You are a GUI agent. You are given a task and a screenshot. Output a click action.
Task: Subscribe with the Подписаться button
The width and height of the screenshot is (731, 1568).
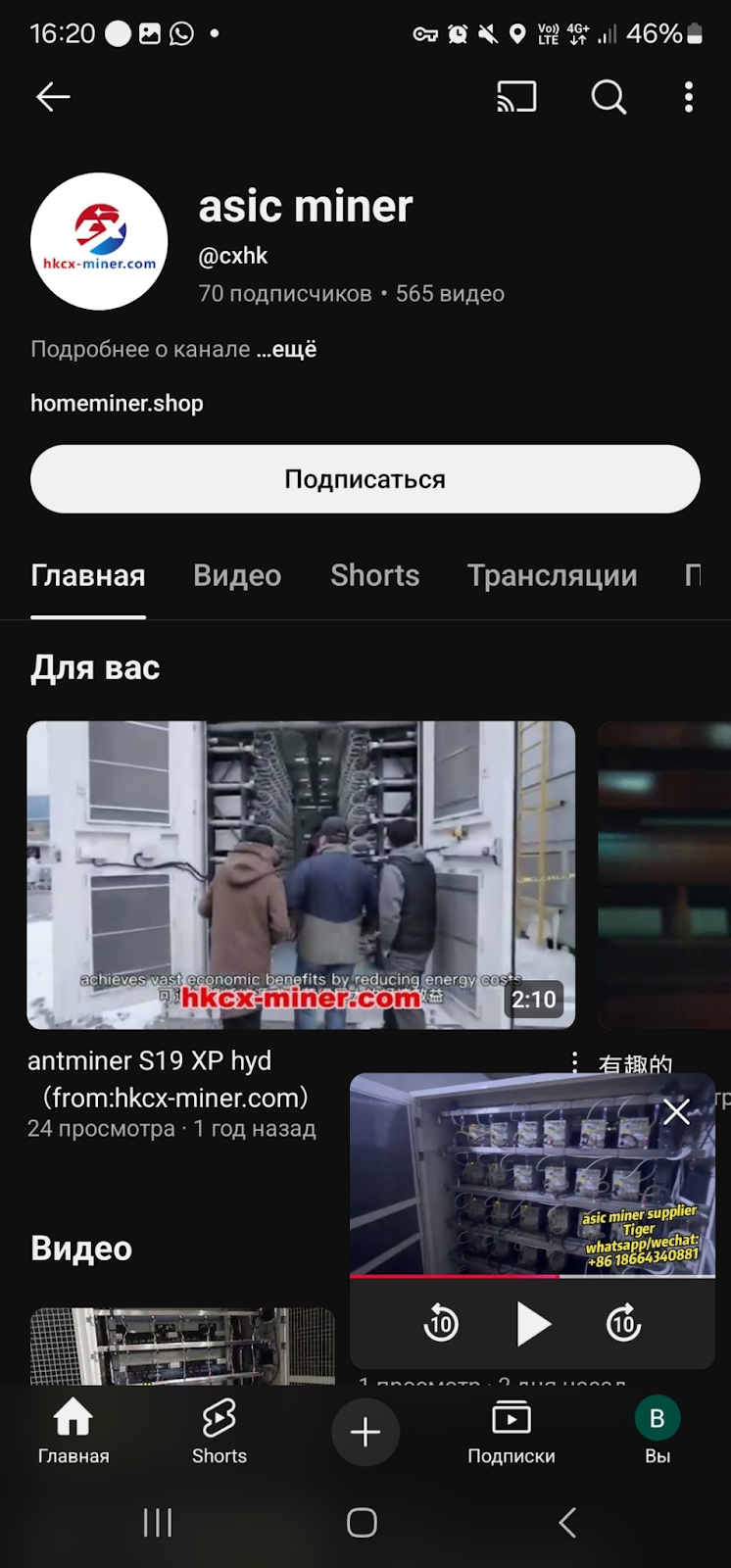(x=365, y=479)
